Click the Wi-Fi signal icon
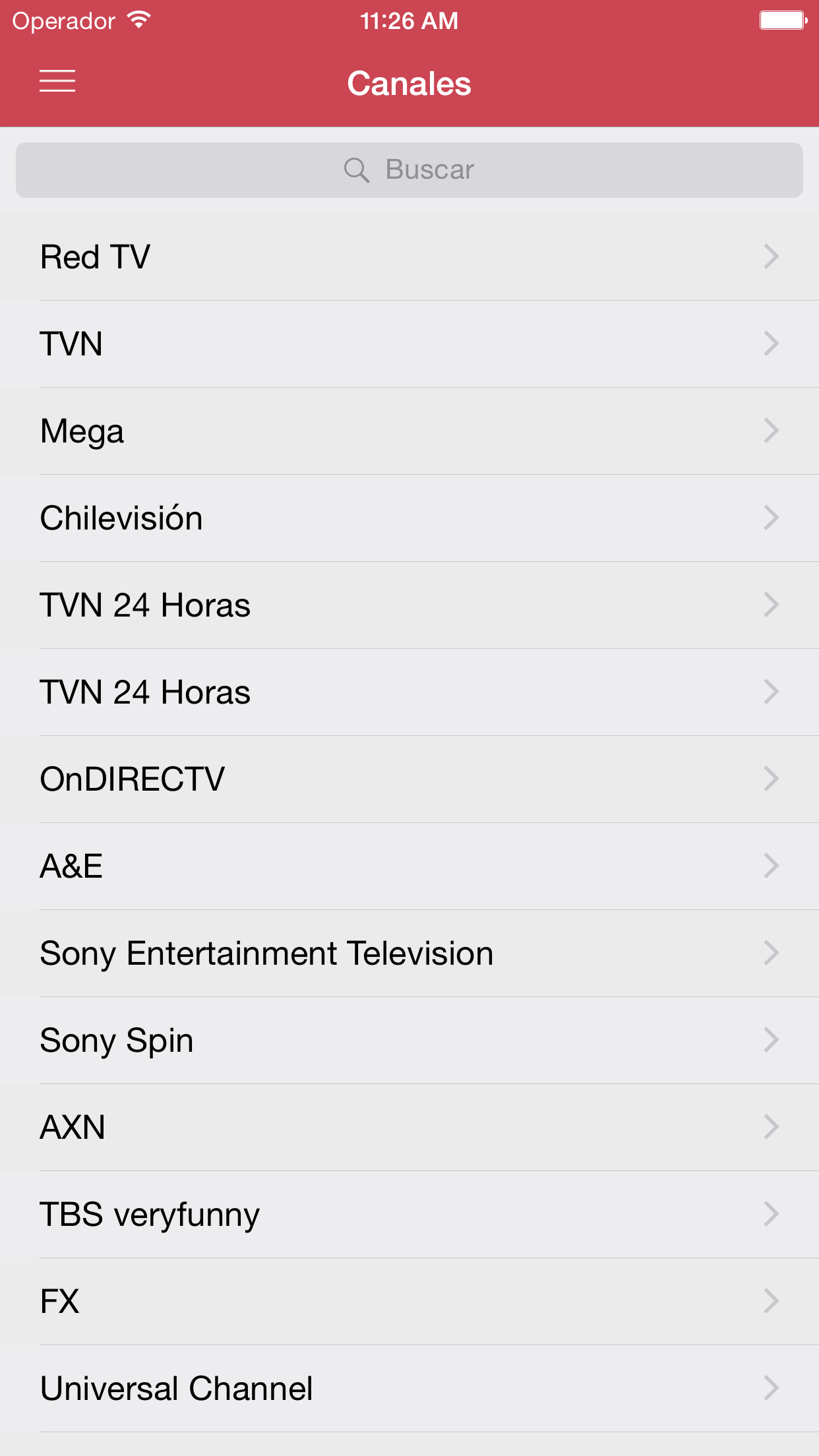 [137, 19]
